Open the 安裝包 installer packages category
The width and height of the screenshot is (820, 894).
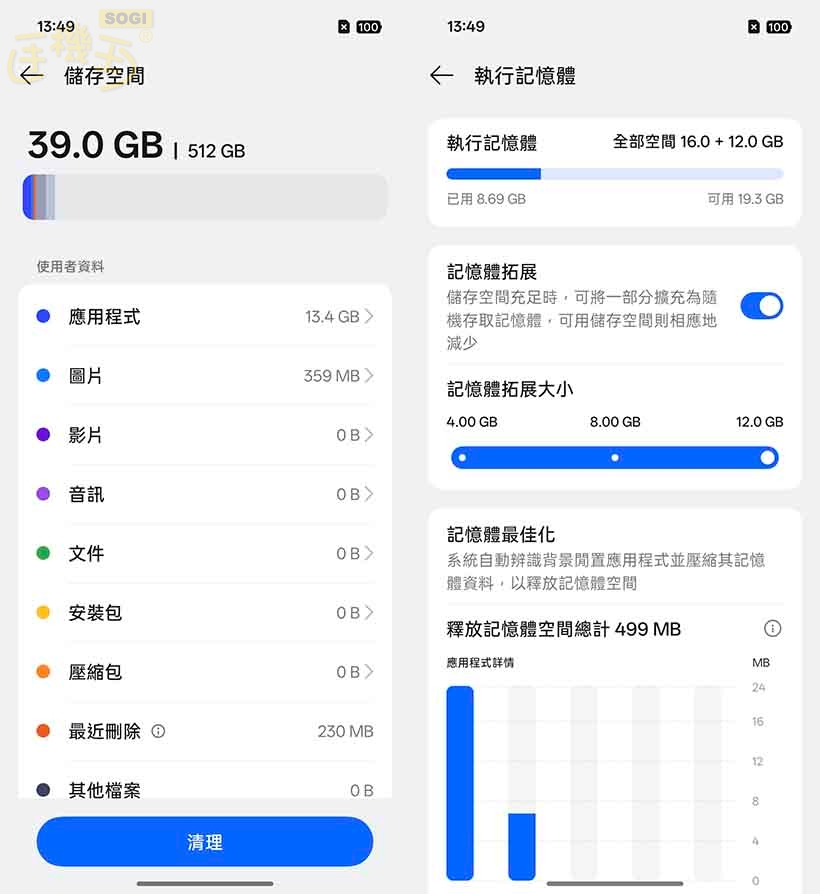pyautogui.click(x=205, y=613)
